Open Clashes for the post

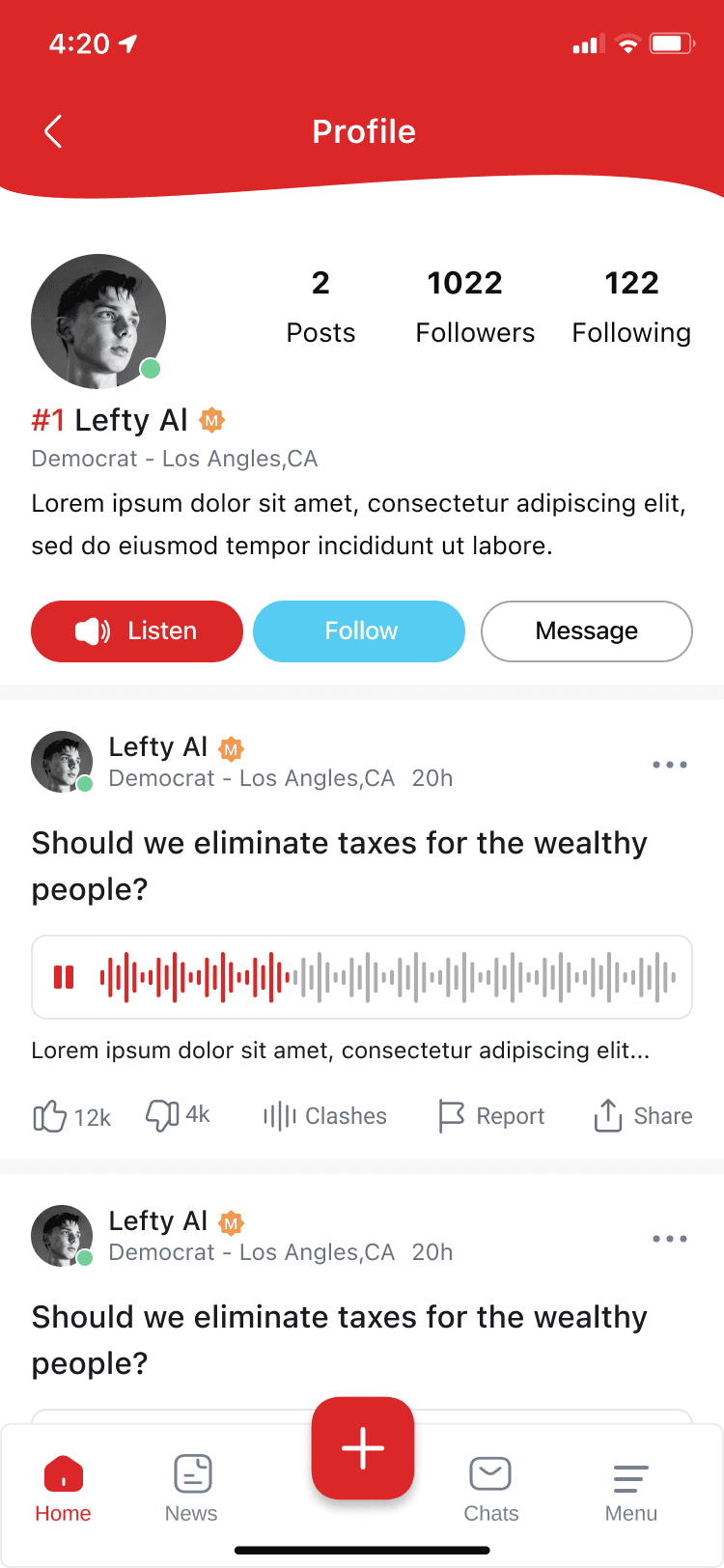pyautogui.click(x=325, y=1116)
